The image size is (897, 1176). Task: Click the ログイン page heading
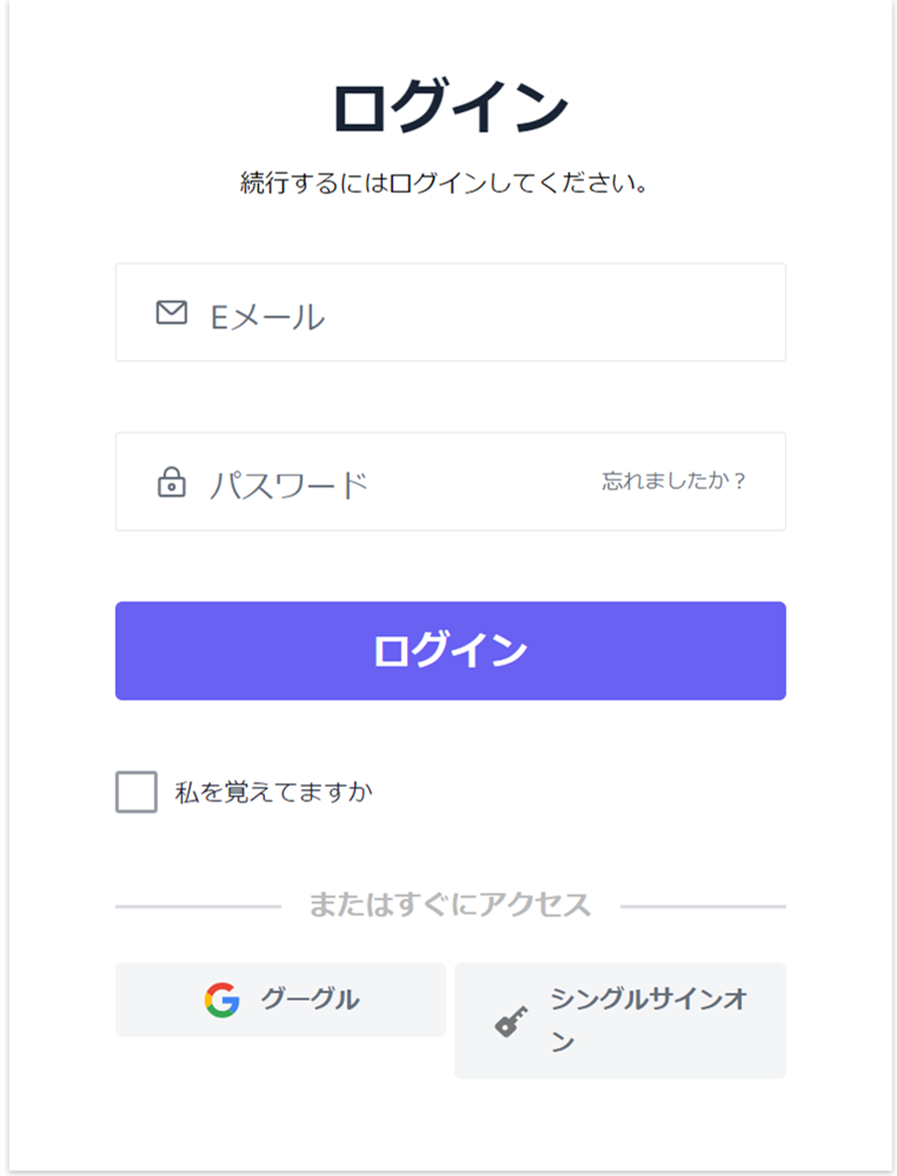tap(448, 102)
